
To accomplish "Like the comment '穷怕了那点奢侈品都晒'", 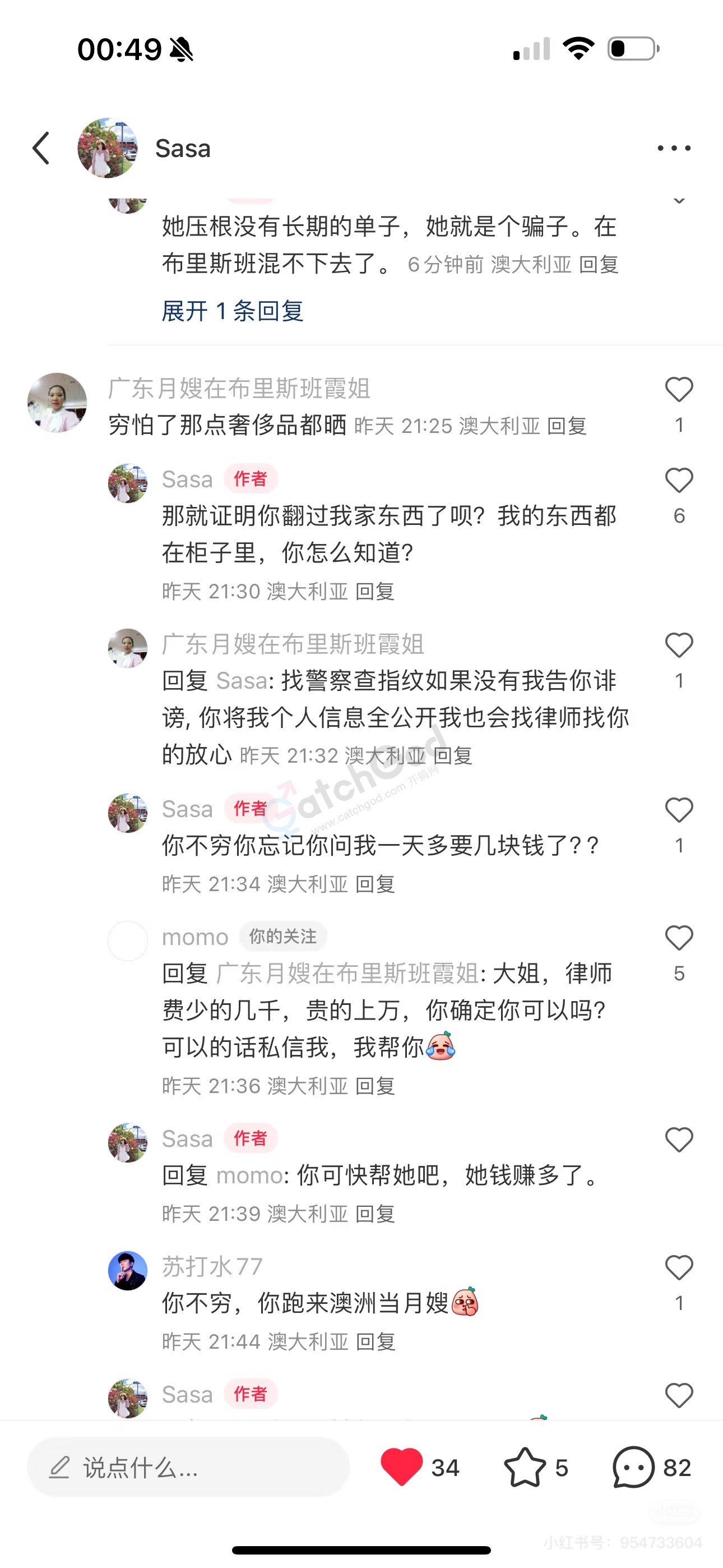I will [x=679, y=390].
